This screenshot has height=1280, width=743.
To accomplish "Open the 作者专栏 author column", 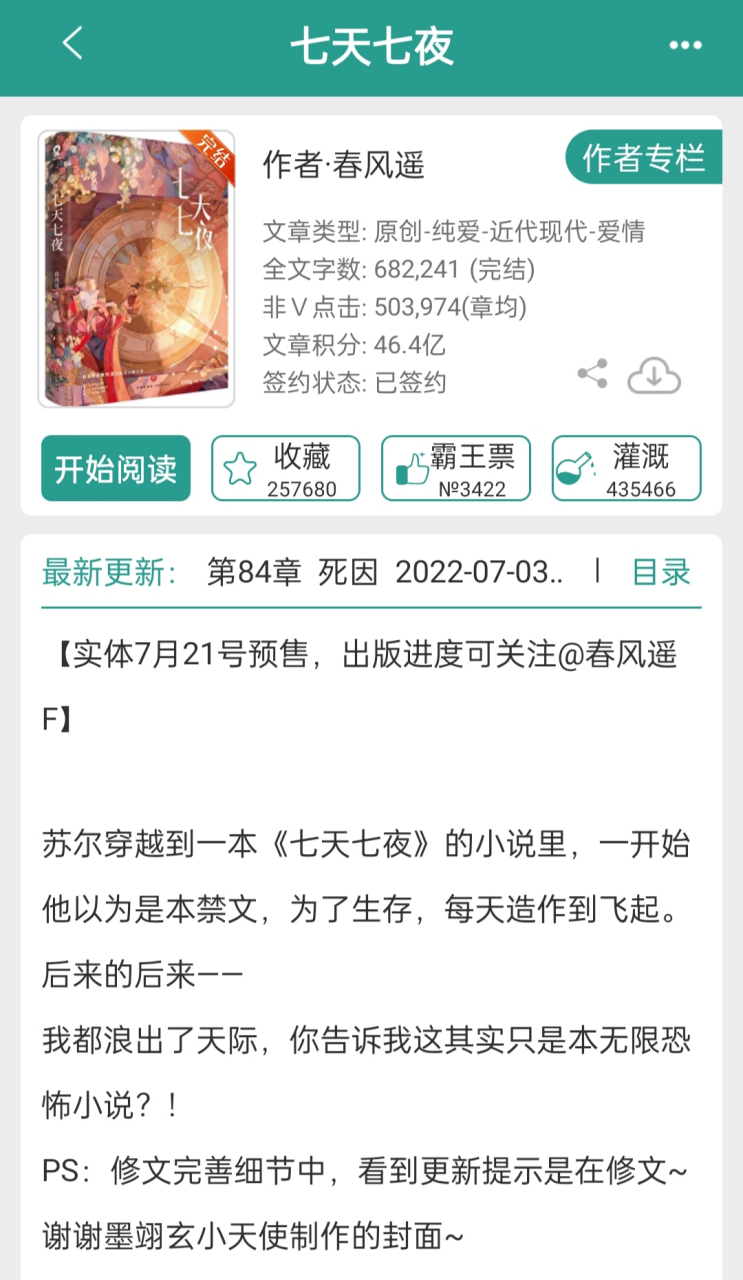I will tap(644, 158).
